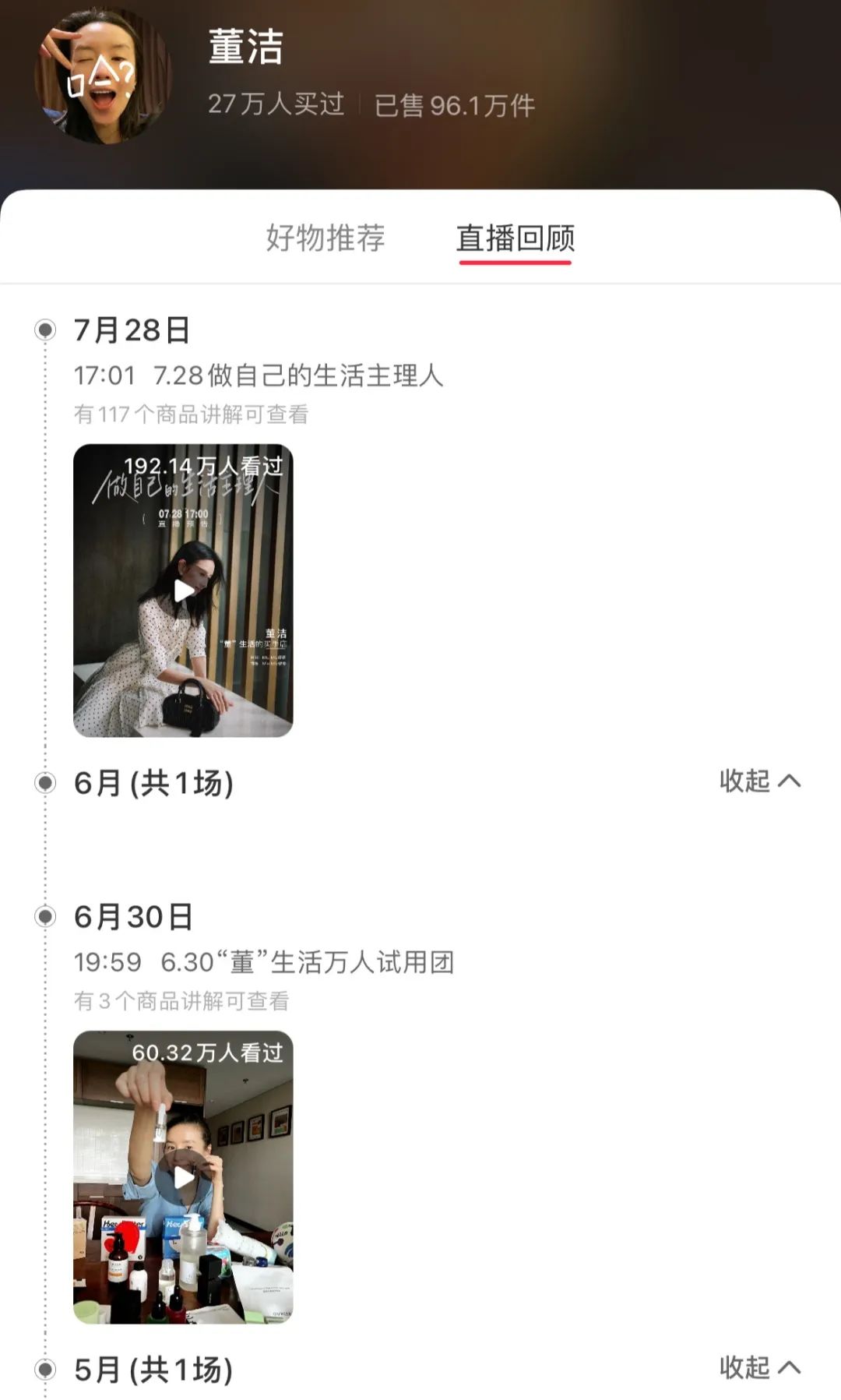Switch to the 好物推荐 tab
Viewport: 841px width, 1400px height.
coord(325,238)
